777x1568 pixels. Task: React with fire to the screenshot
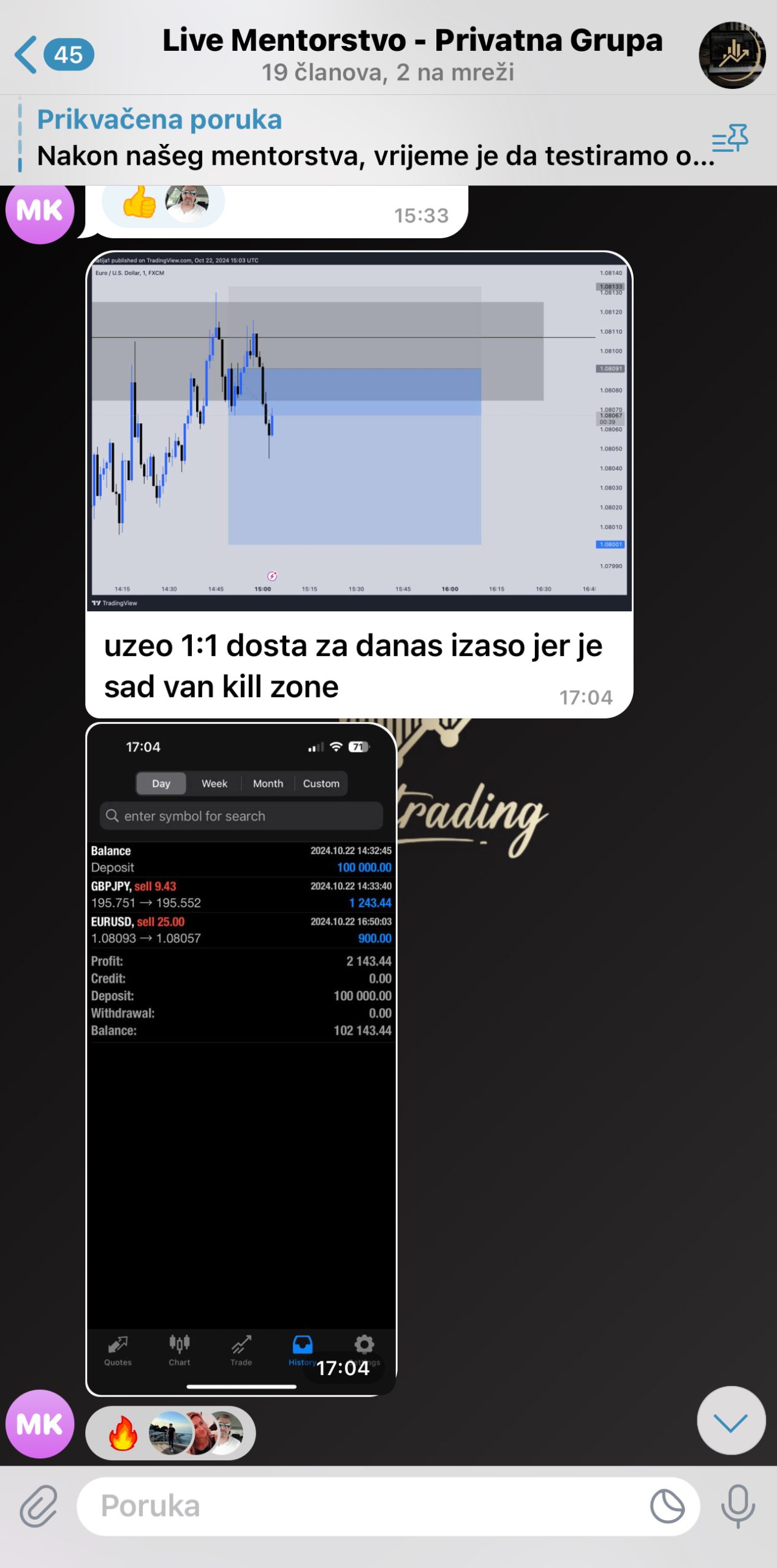point(123,1434)
